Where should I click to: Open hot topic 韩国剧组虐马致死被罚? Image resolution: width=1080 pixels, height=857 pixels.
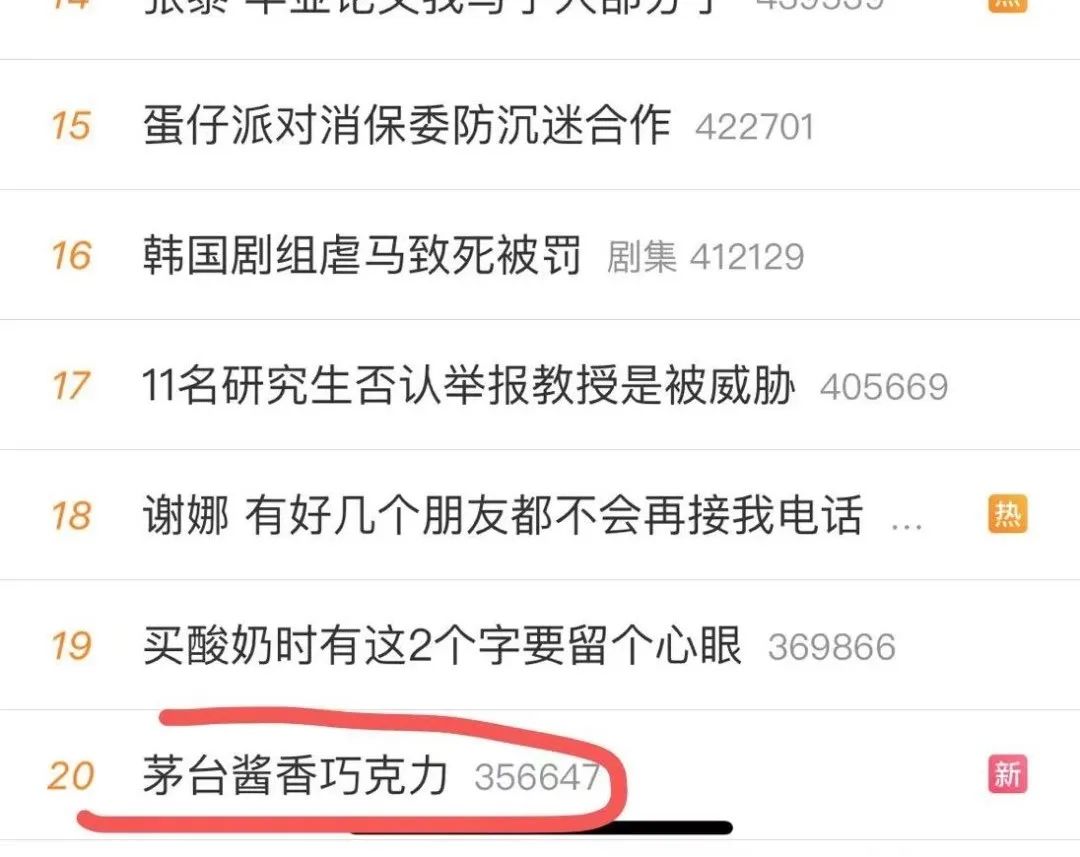coord(362,256)
